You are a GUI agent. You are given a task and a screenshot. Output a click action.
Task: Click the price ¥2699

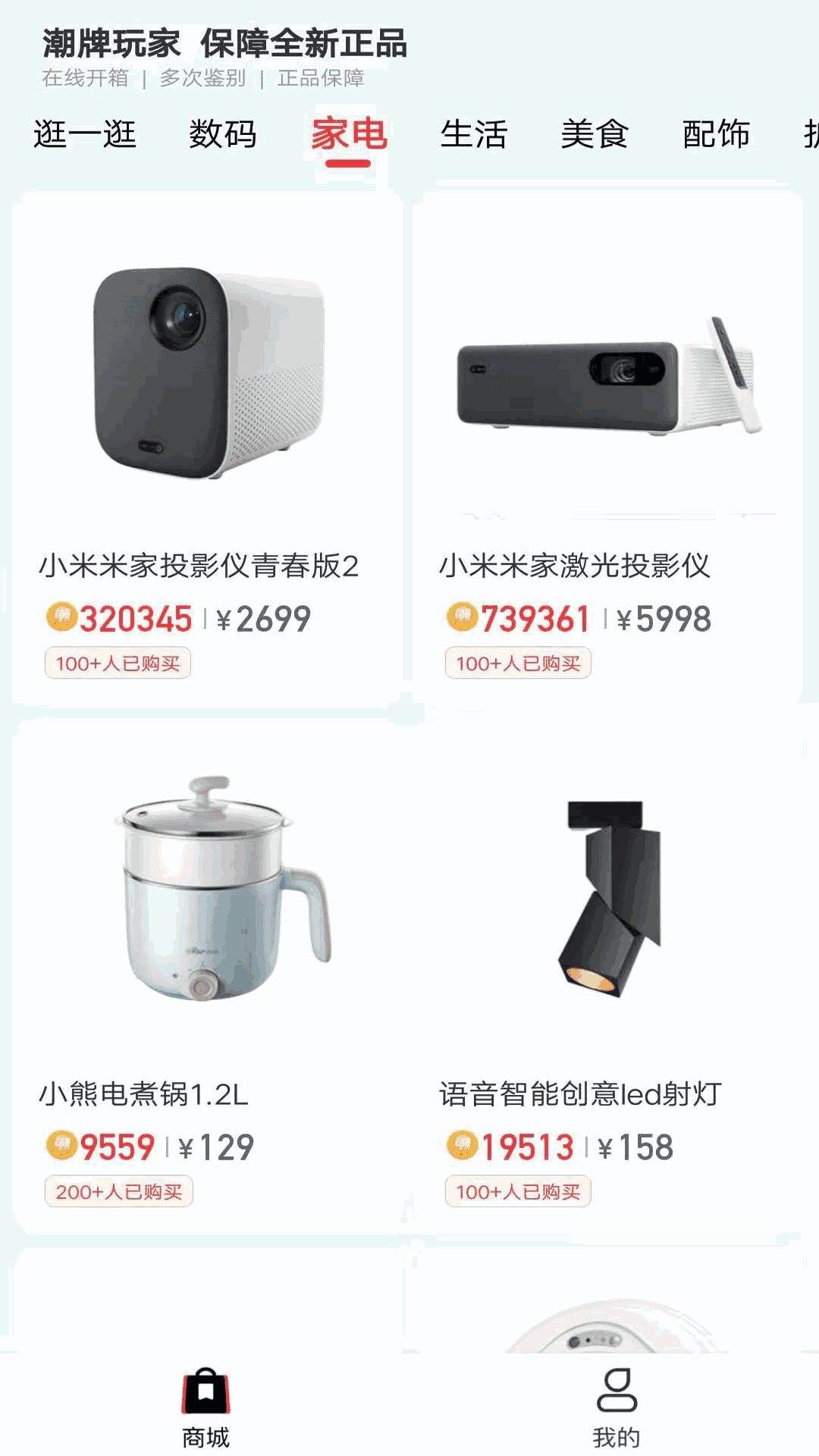262,618
